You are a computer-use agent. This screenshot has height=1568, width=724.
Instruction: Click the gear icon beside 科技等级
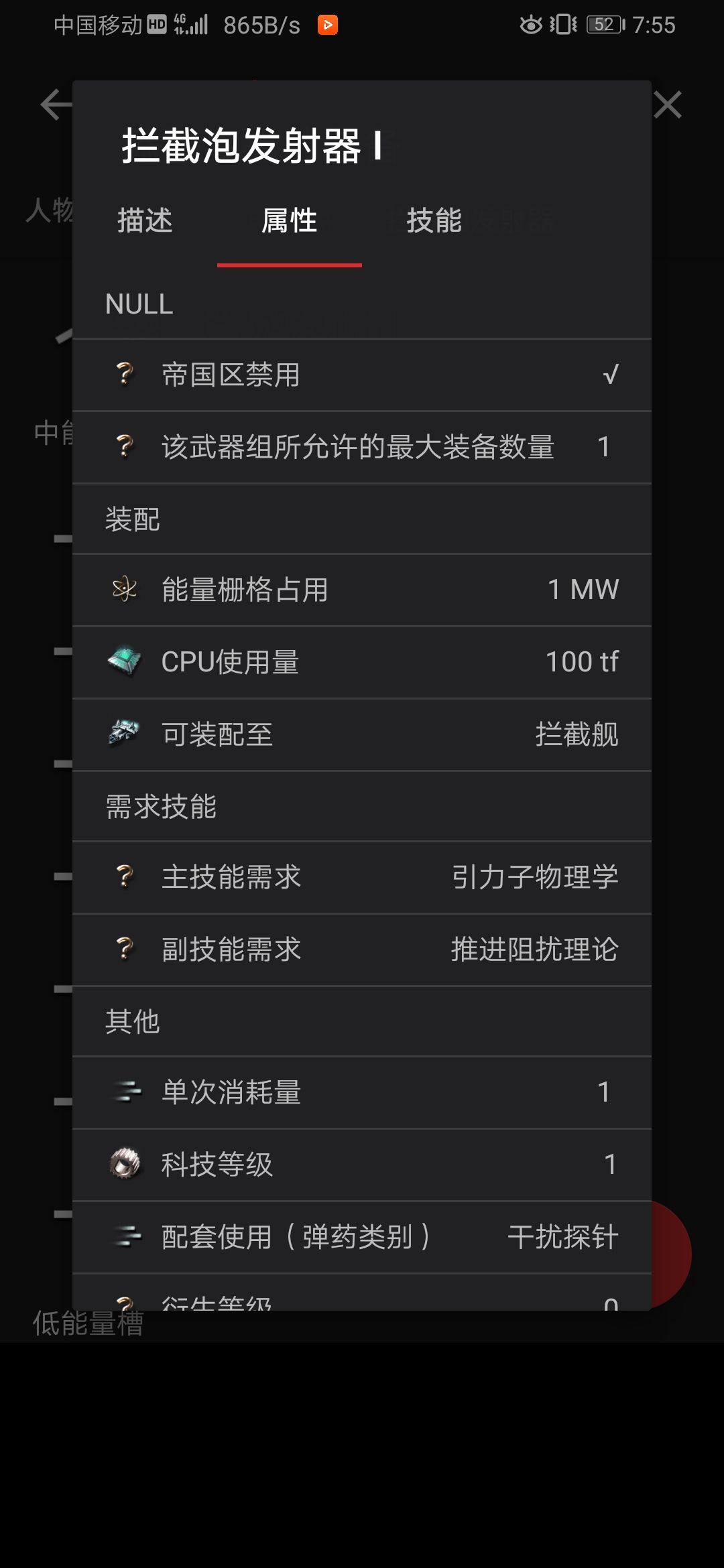127,1164
